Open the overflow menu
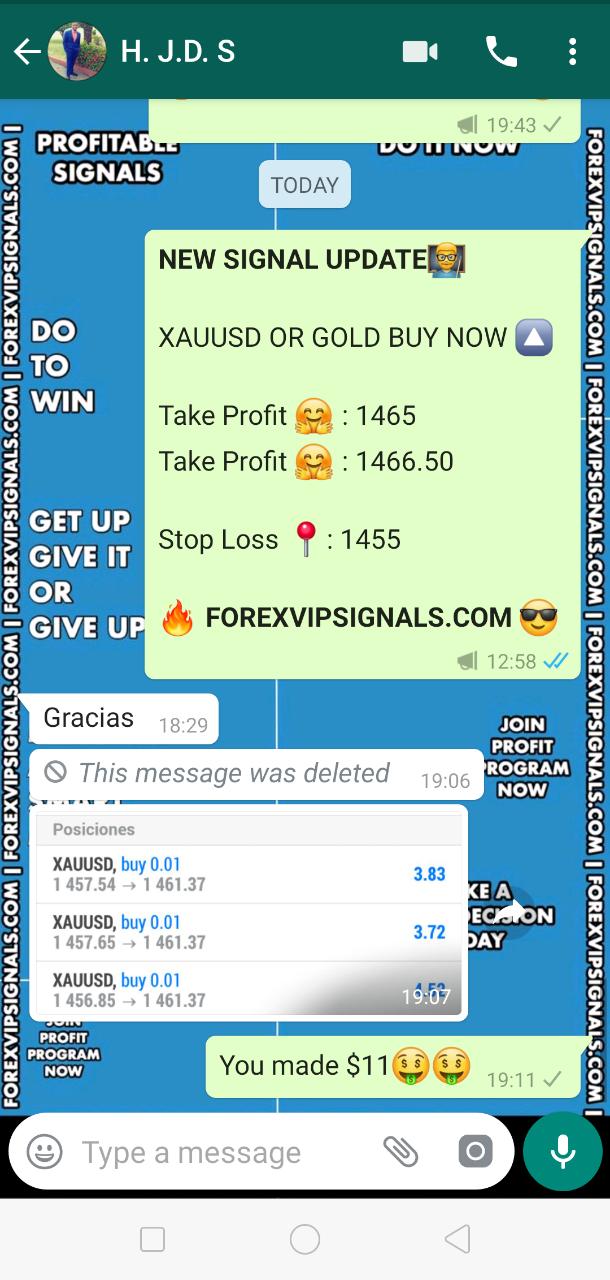Image resolution: width=610 pixels, height=1280 pixels. click(x=572, y=52)
